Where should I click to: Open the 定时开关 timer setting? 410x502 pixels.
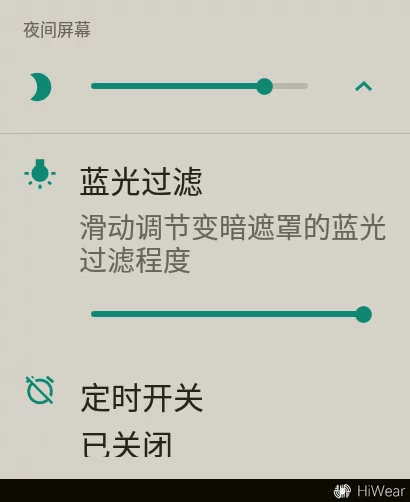tap(205, 418)
